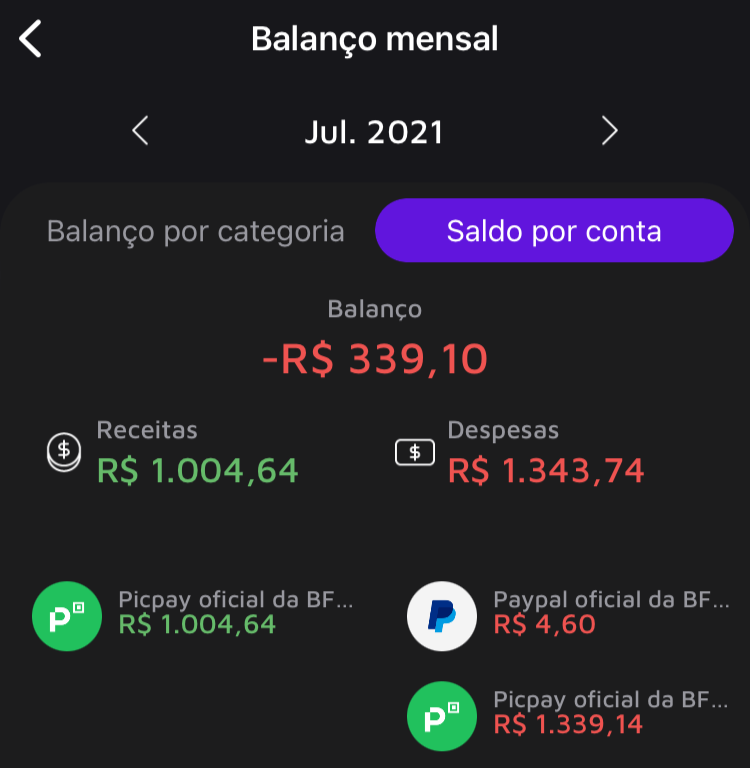
Task: View Picpay expense of R$ 1.339,14
Action: click(x=570, y=714)
